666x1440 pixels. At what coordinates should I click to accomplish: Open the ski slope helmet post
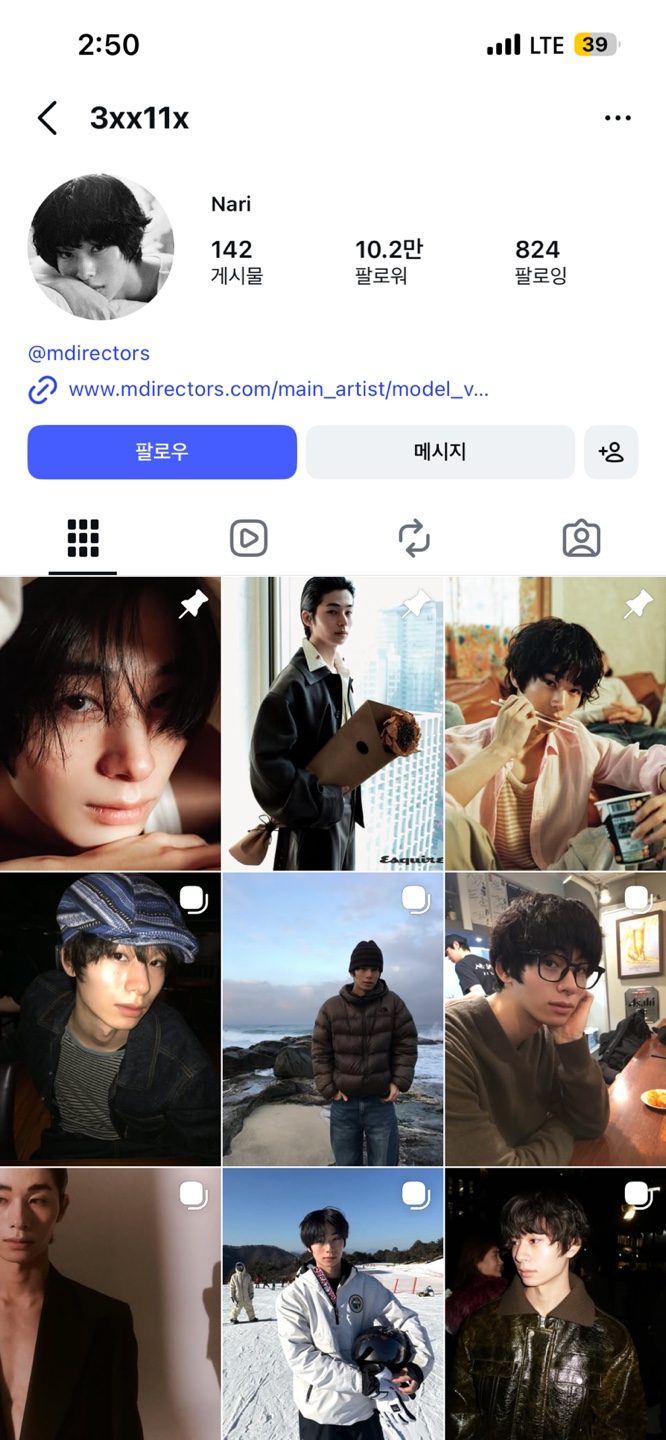click(332, 1305)
